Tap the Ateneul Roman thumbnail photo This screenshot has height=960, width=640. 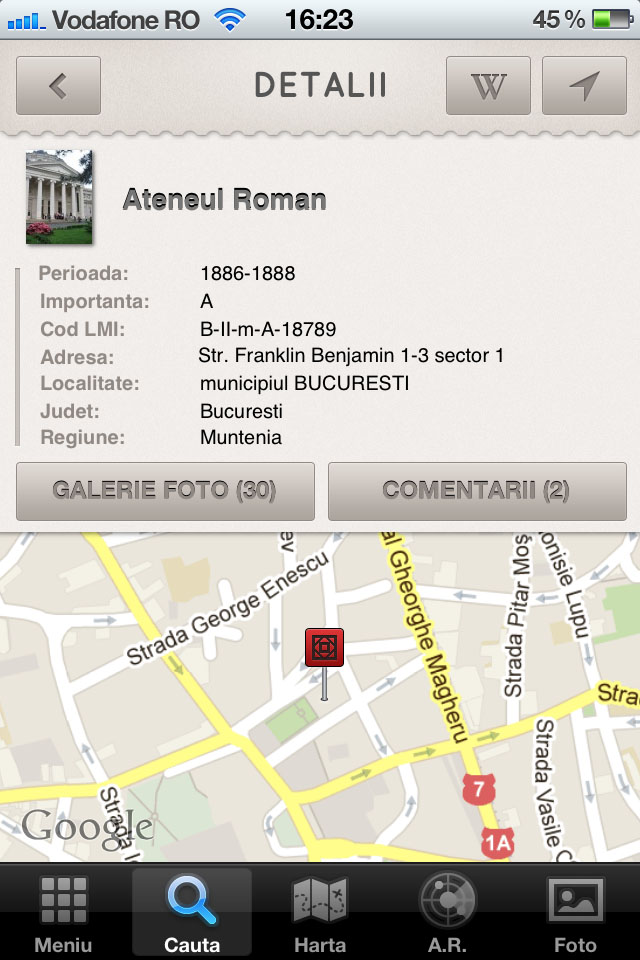[59, 197]
